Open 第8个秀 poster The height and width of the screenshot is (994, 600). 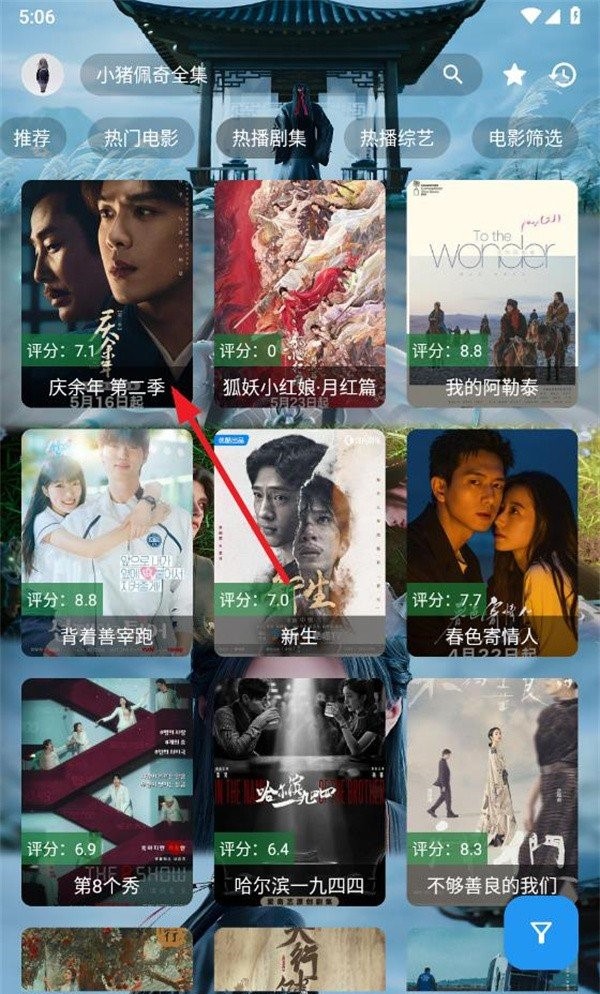[x=107, y=790]
